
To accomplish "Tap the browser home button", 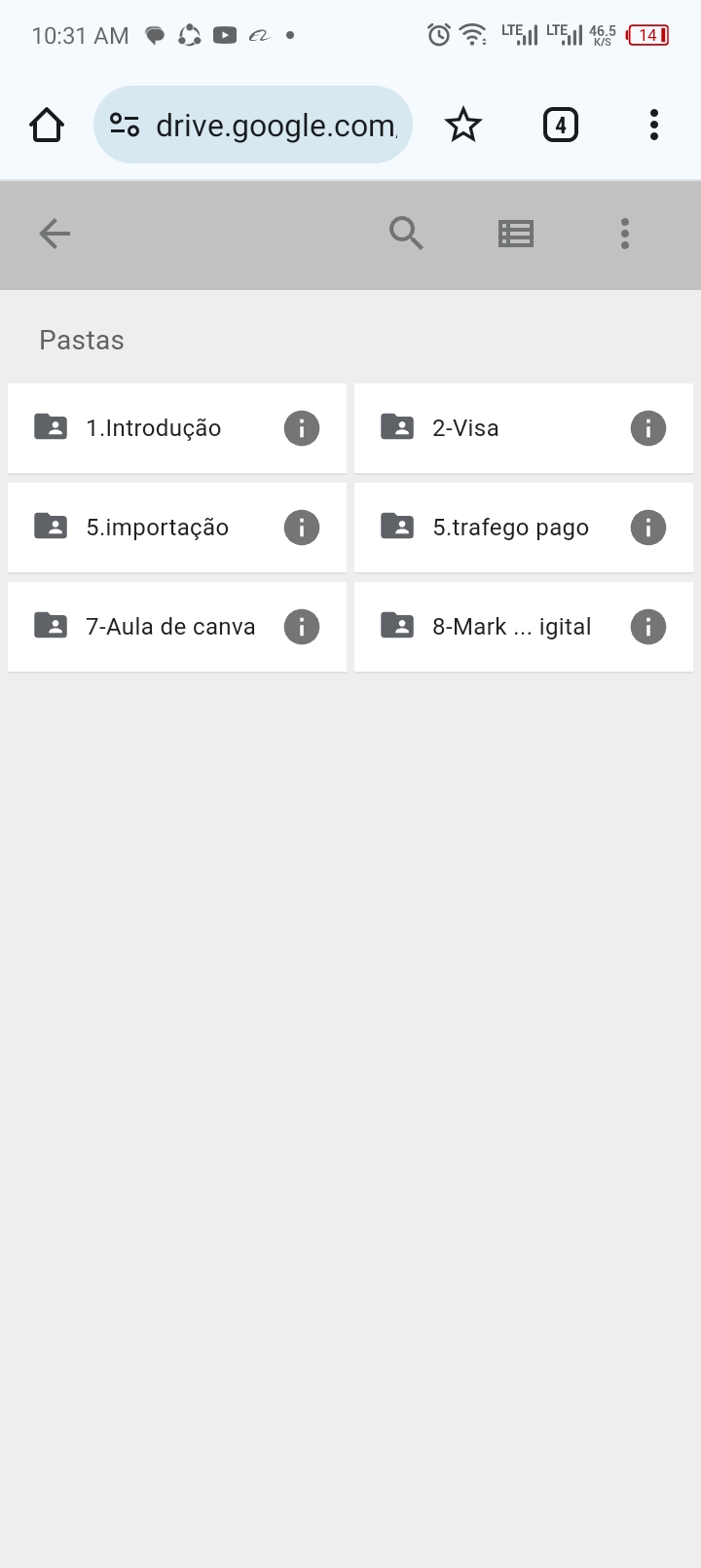I will [x=47, y=125].
